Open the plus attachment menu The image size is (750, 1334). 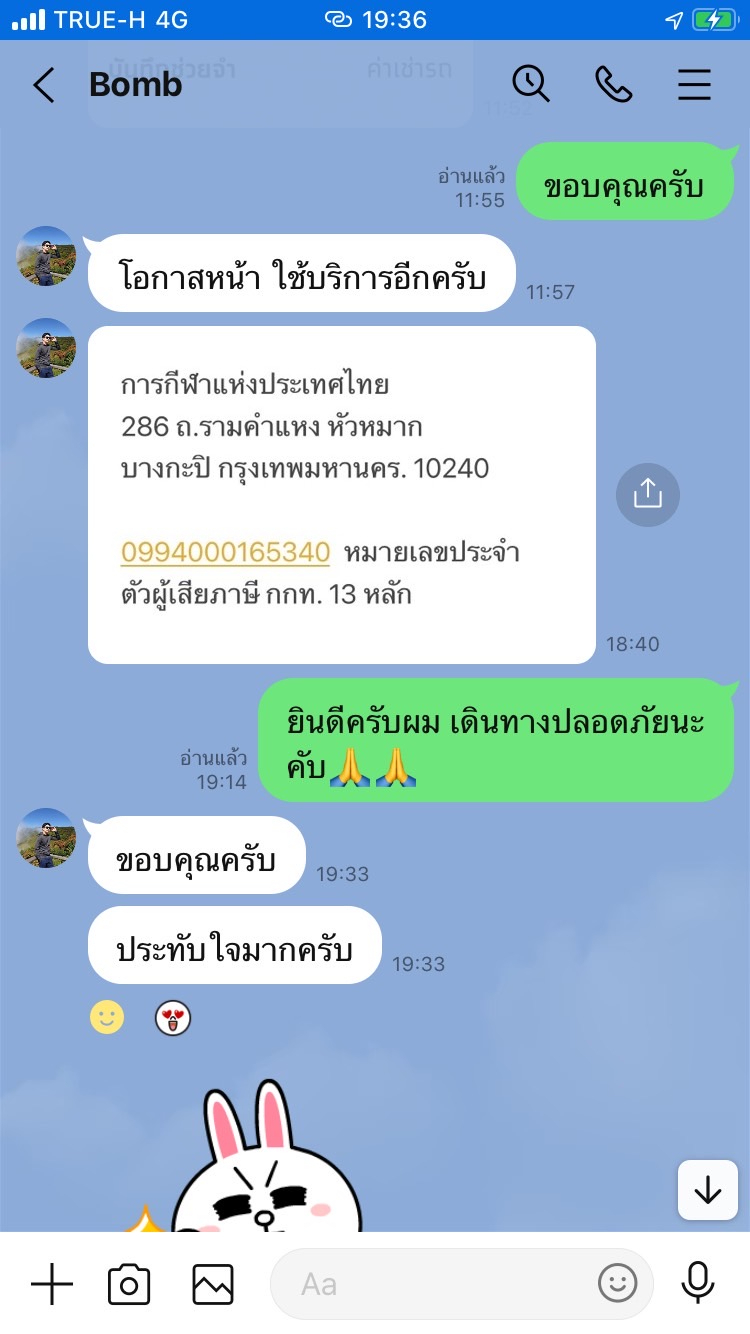click(x=52, y=1284)
